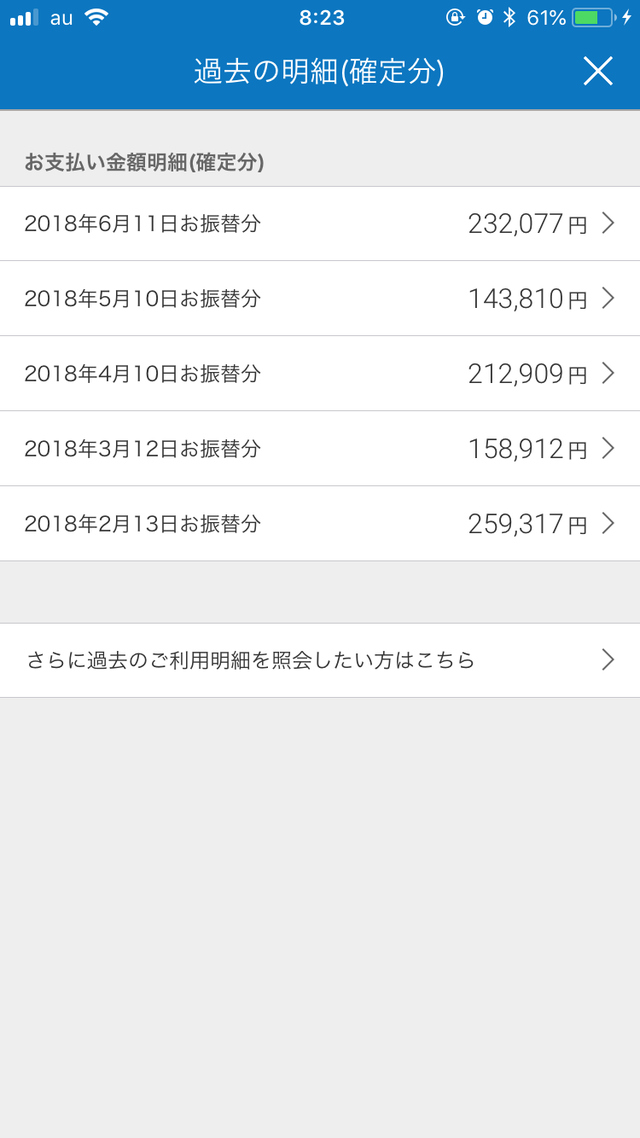The image size is (640, 1138).
Task: View the 2018年5月10日 transfer details
Action: (x=320, y=298)
